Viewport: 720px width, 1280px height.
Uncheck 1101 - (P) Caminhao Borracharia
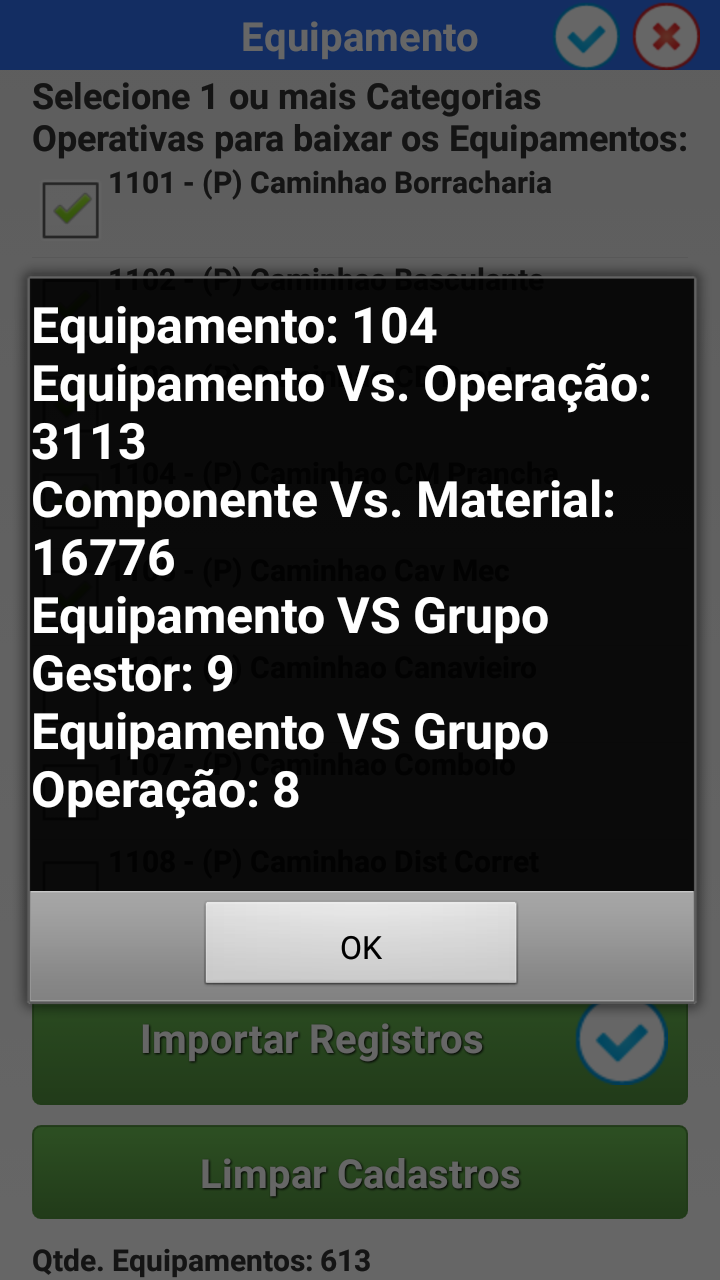pos(70,209)
